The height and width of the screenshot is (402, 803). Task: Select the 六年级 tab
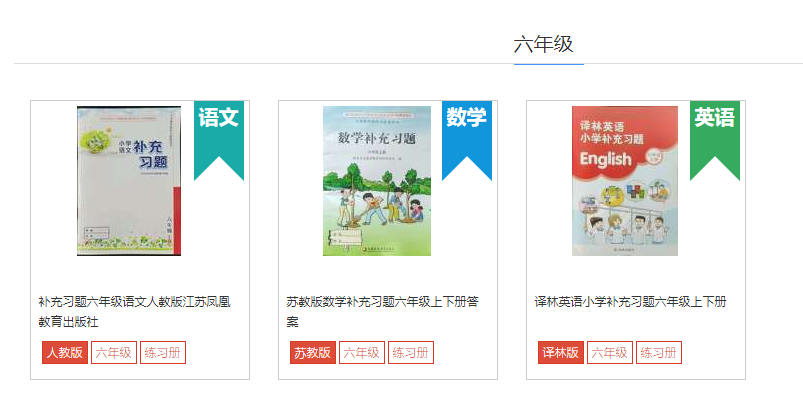[543, 44]
